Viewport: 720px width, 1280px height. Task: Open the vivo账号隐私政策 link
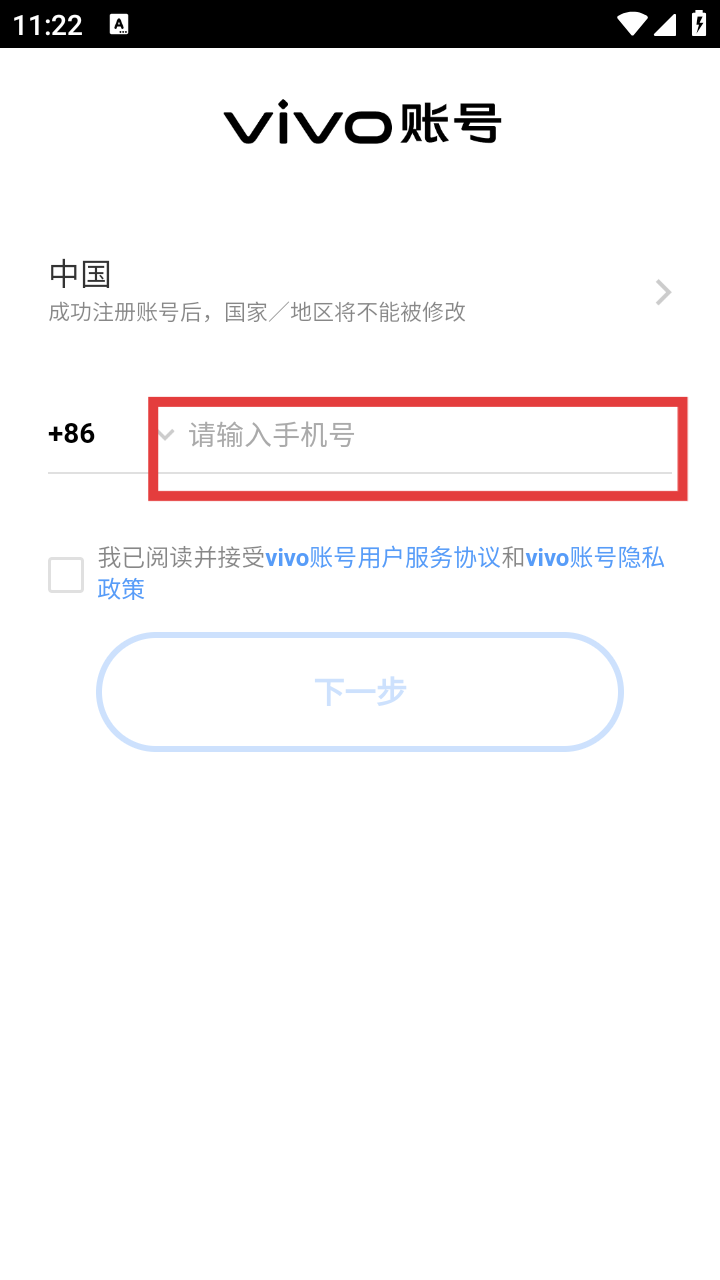[x=595, y=558]
